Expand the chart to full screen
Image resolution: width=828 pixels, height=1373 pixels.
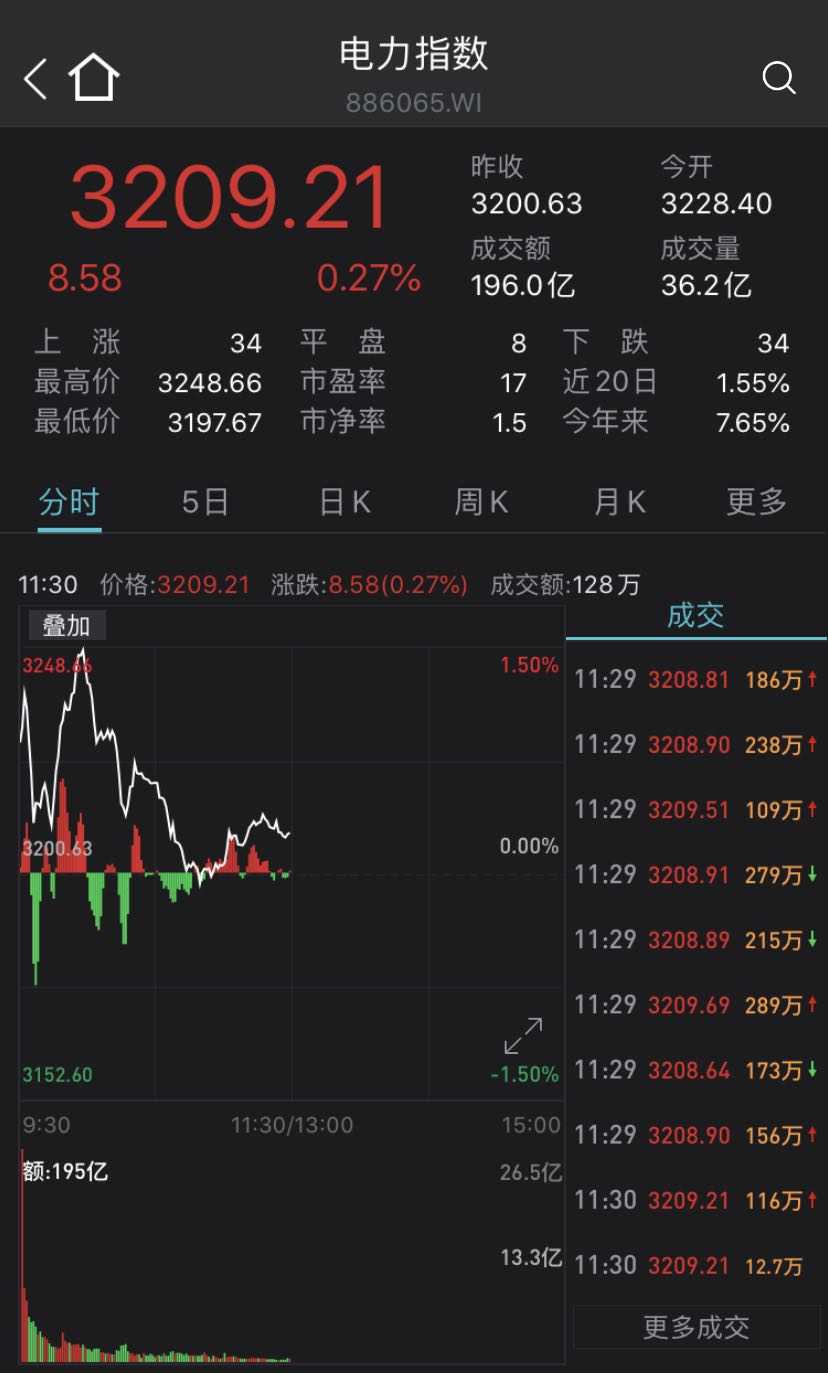click(523, 1036)
